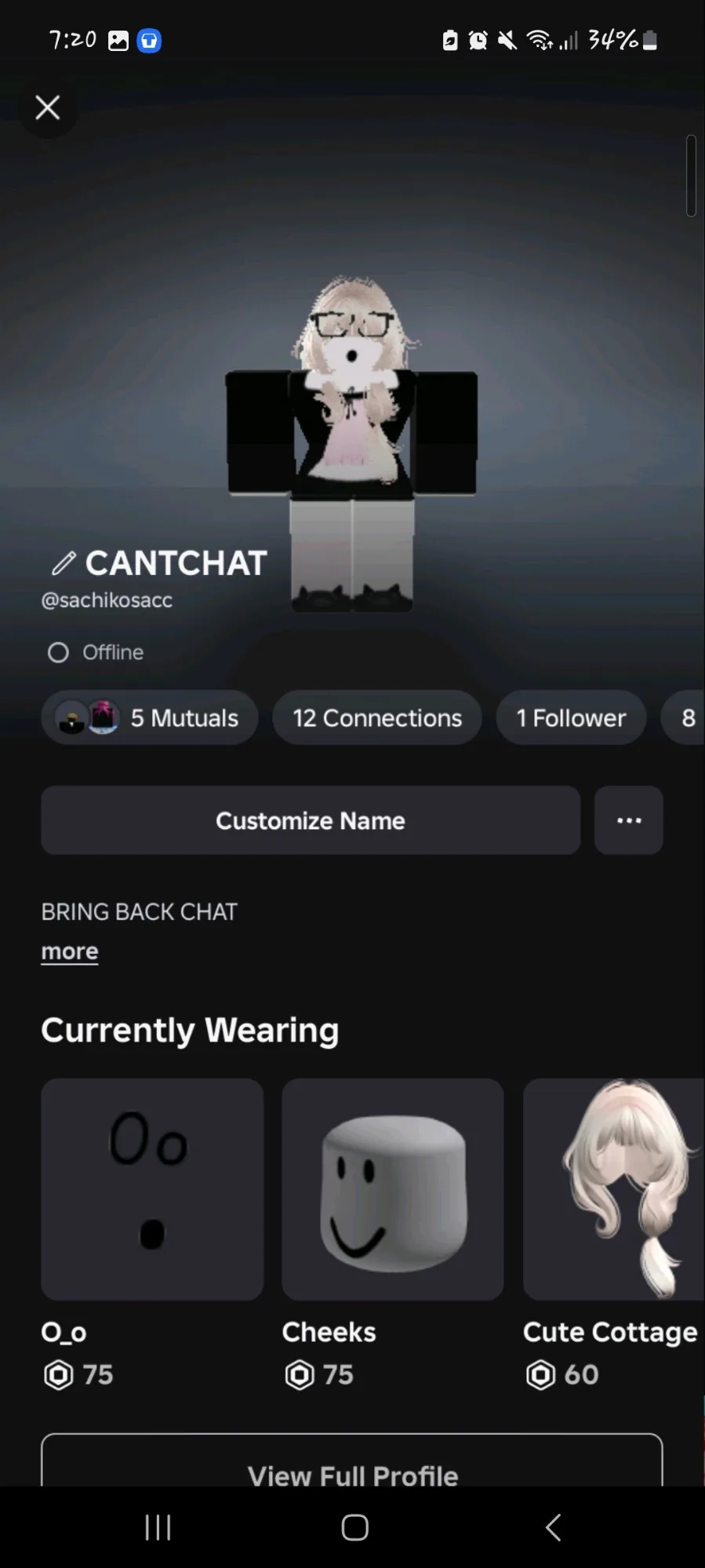705x1568 pixels.
Task: Open recent apps from navigation bar
Action: coord(158,1527)
